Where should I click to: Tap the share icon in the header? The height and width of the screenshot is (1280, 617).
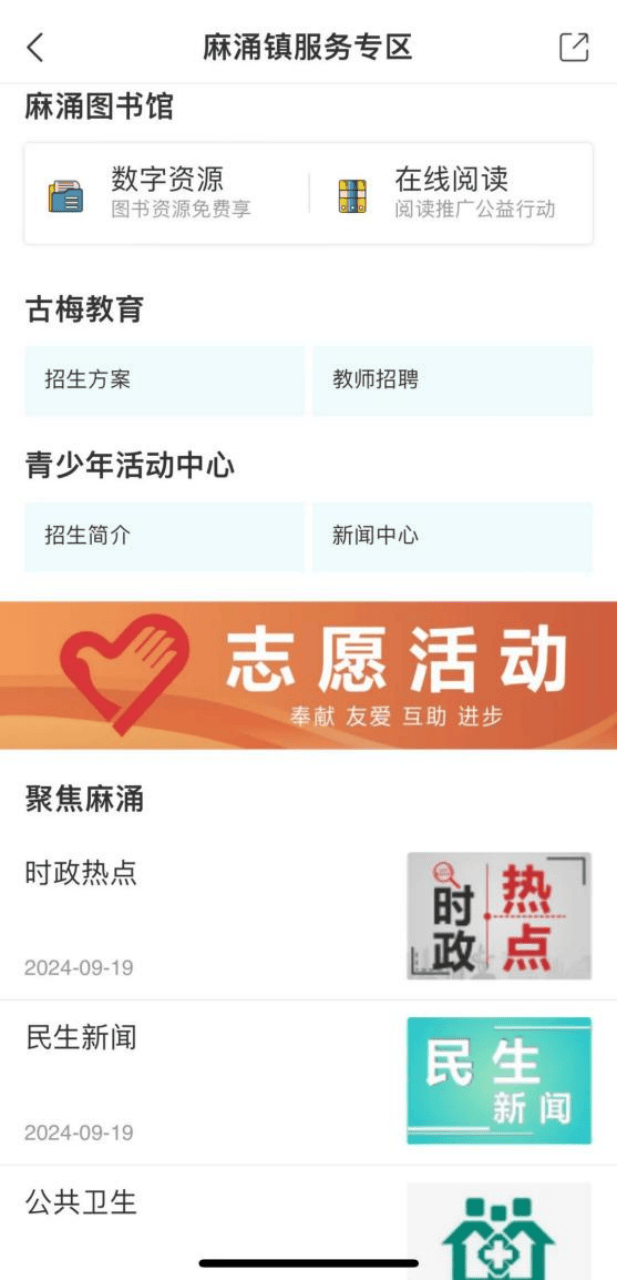(x=573, y=47)
